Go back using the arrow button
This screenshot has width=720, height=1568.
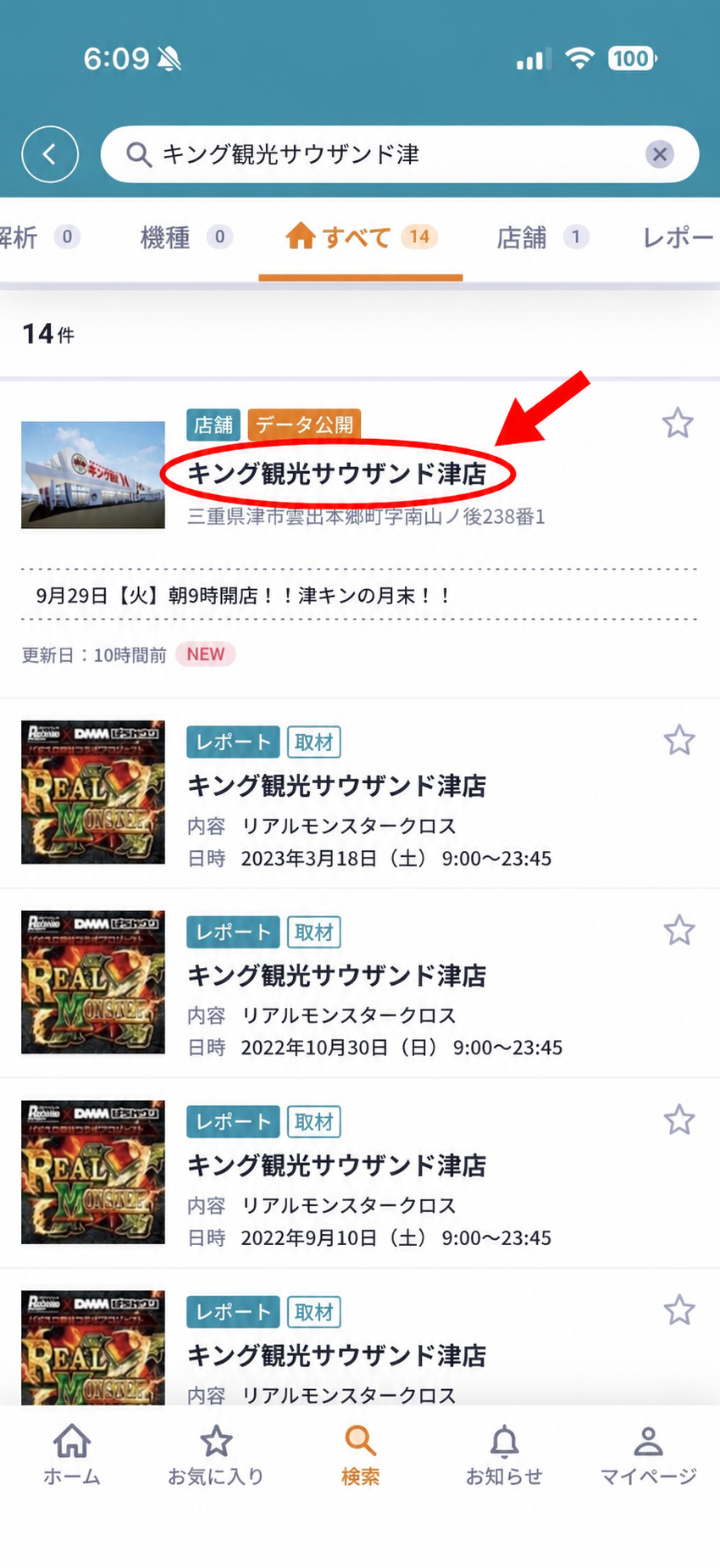click(50, 154)
